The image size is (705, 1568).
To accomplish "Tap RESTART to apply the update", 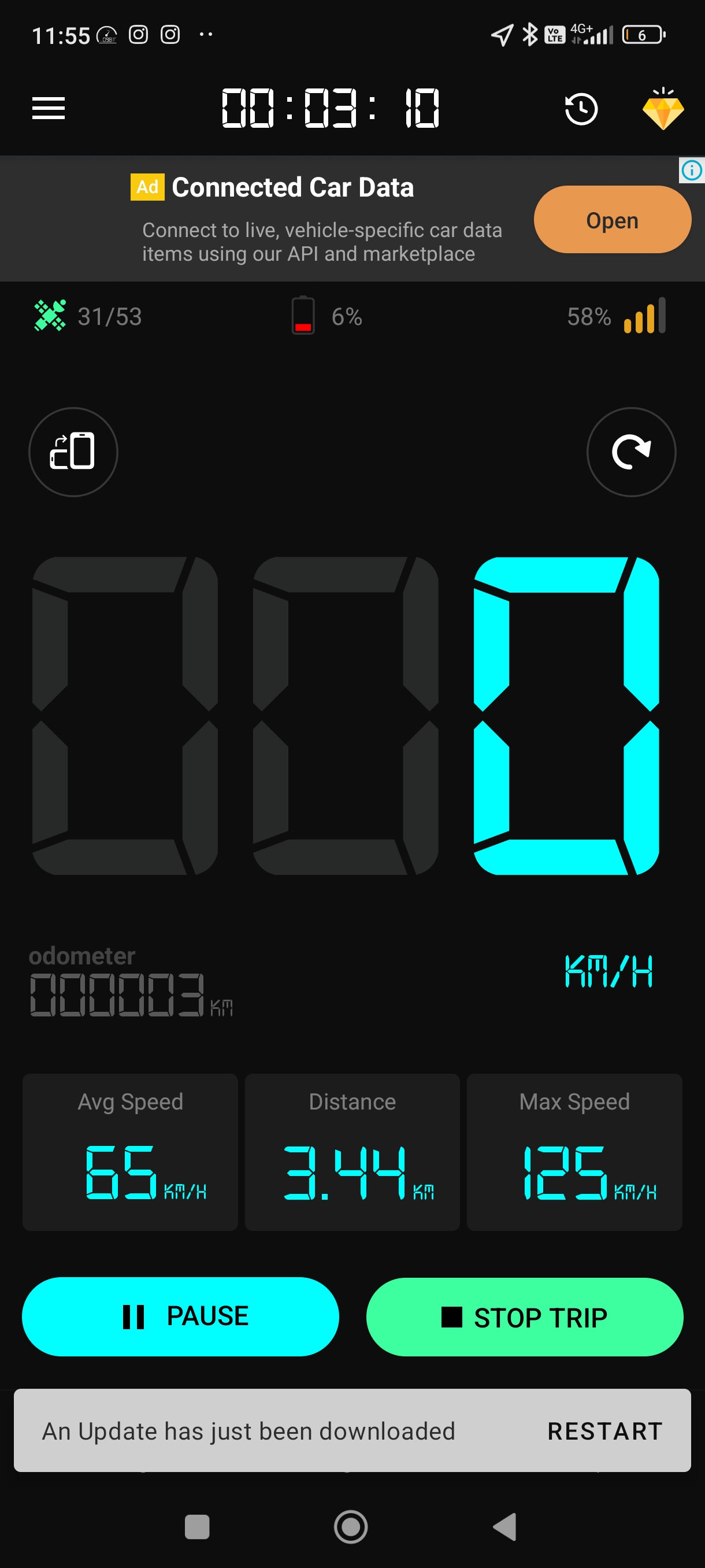I will pos(604,1431).
